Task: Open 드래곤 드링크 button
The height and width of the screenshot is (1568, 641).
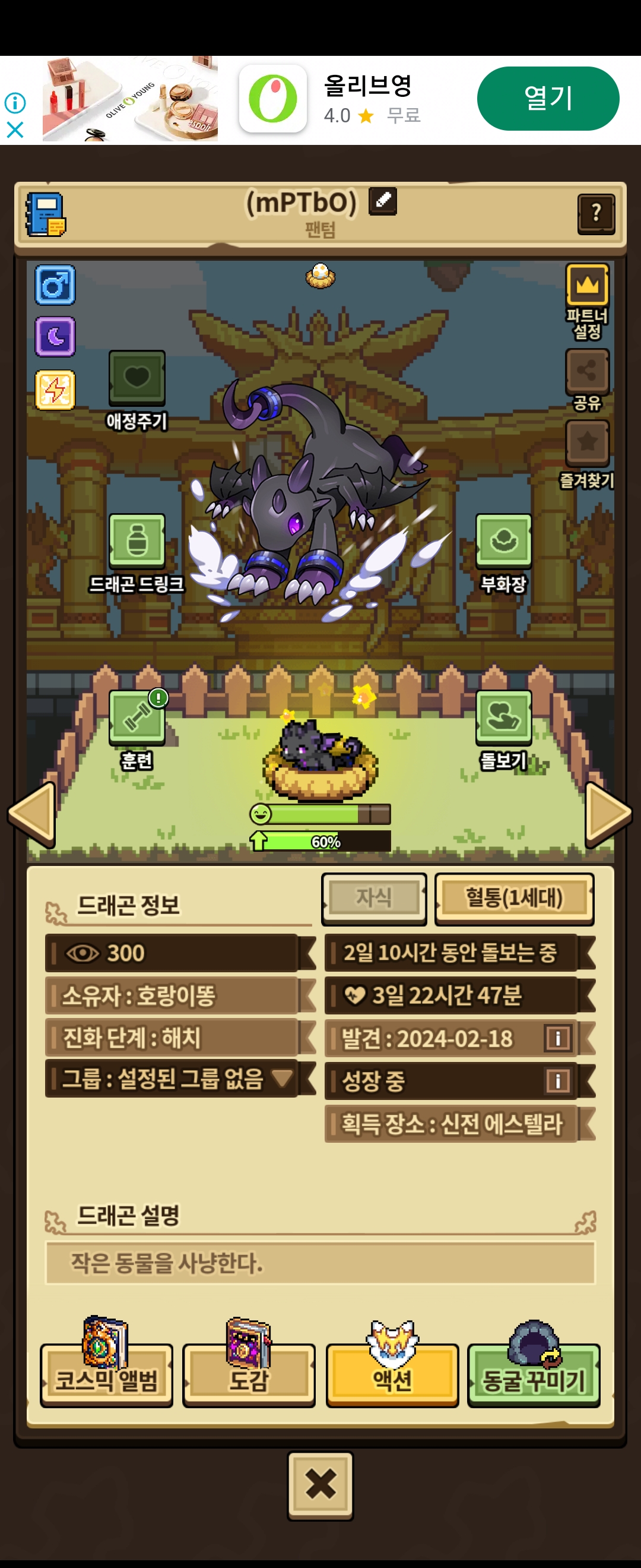Action: point(137,541)
